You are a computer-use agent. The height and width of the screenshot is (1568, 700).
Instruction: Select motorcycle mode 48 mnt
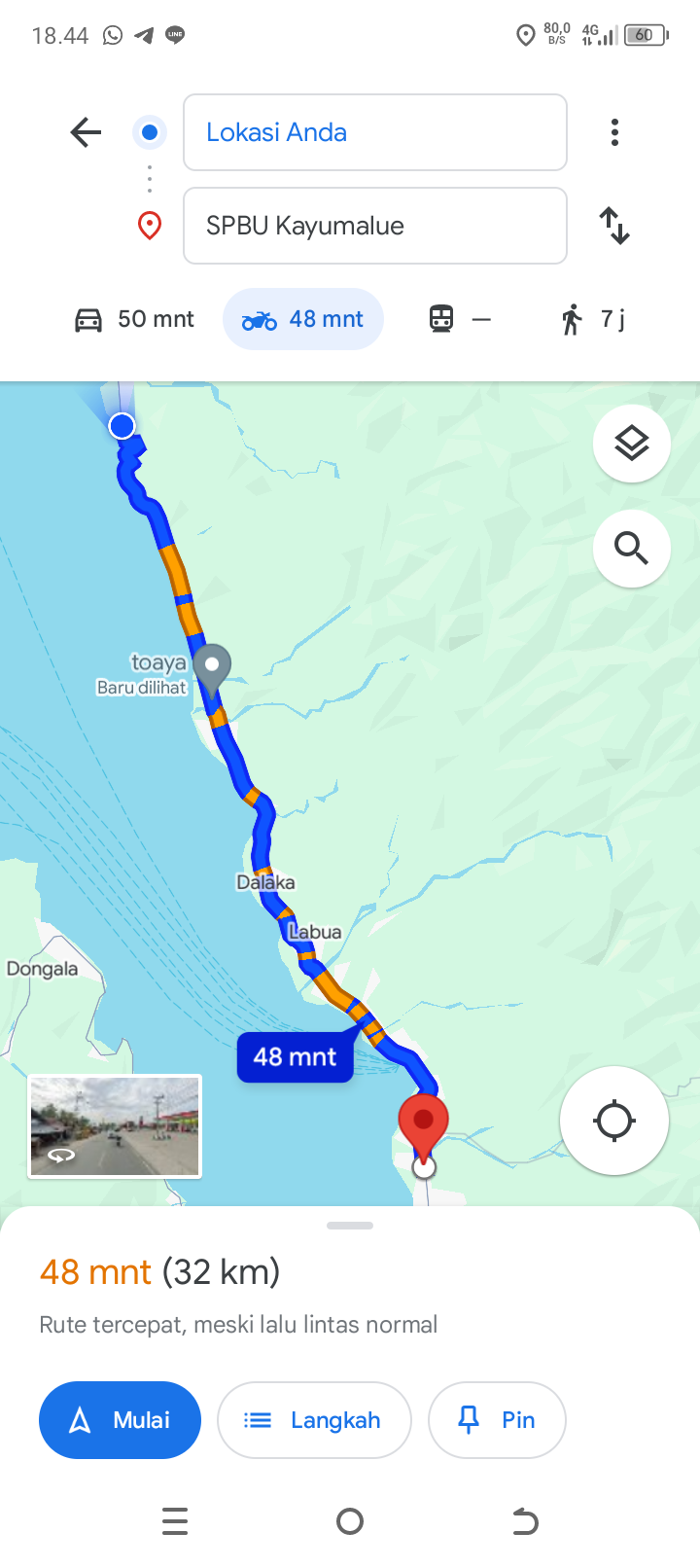pos(303,319)
